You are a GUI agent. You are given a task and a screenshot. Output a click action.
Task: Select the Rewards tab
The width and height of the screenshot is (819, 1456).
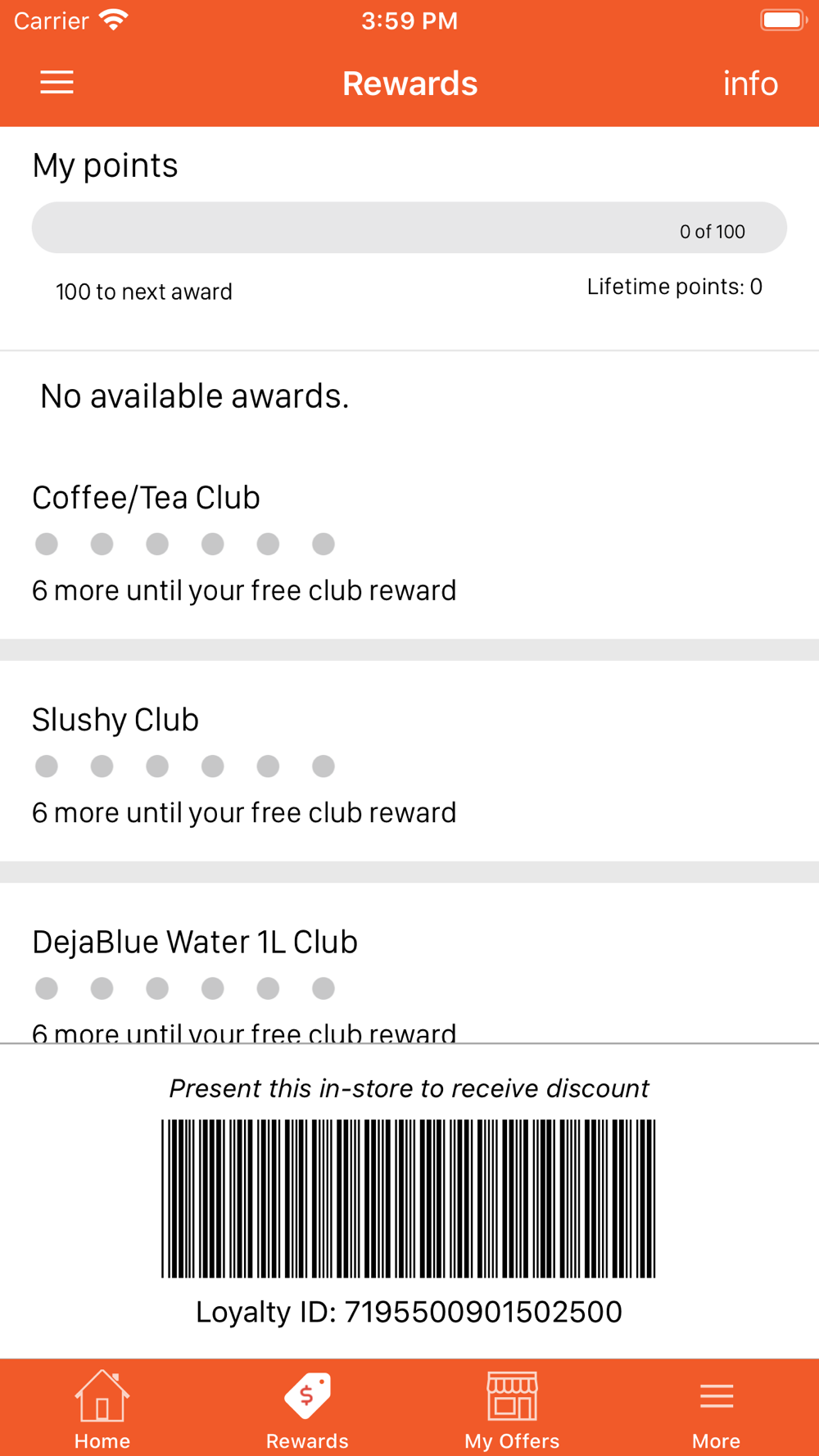point(307,1409)
